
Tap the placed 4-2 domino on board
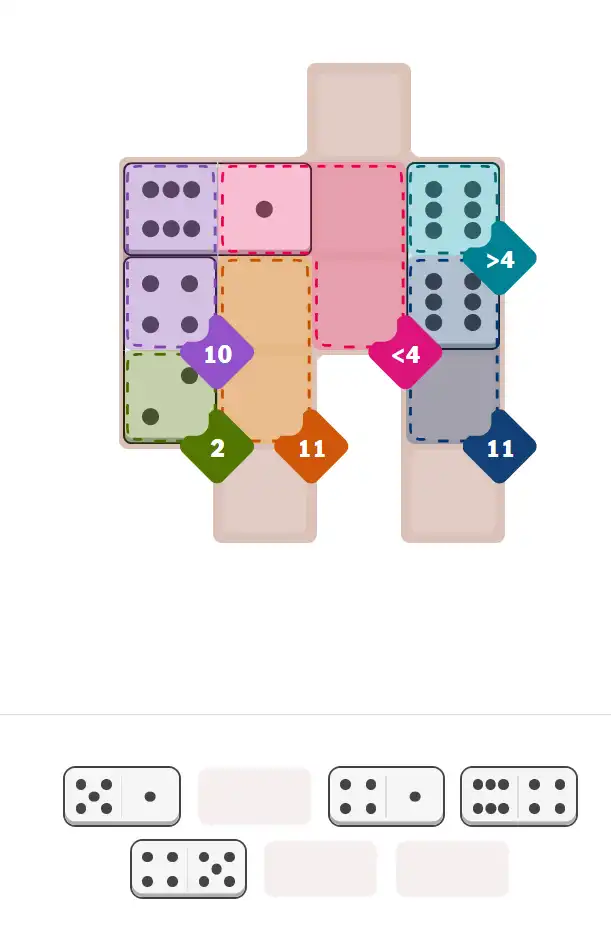(x=170, y=349)
